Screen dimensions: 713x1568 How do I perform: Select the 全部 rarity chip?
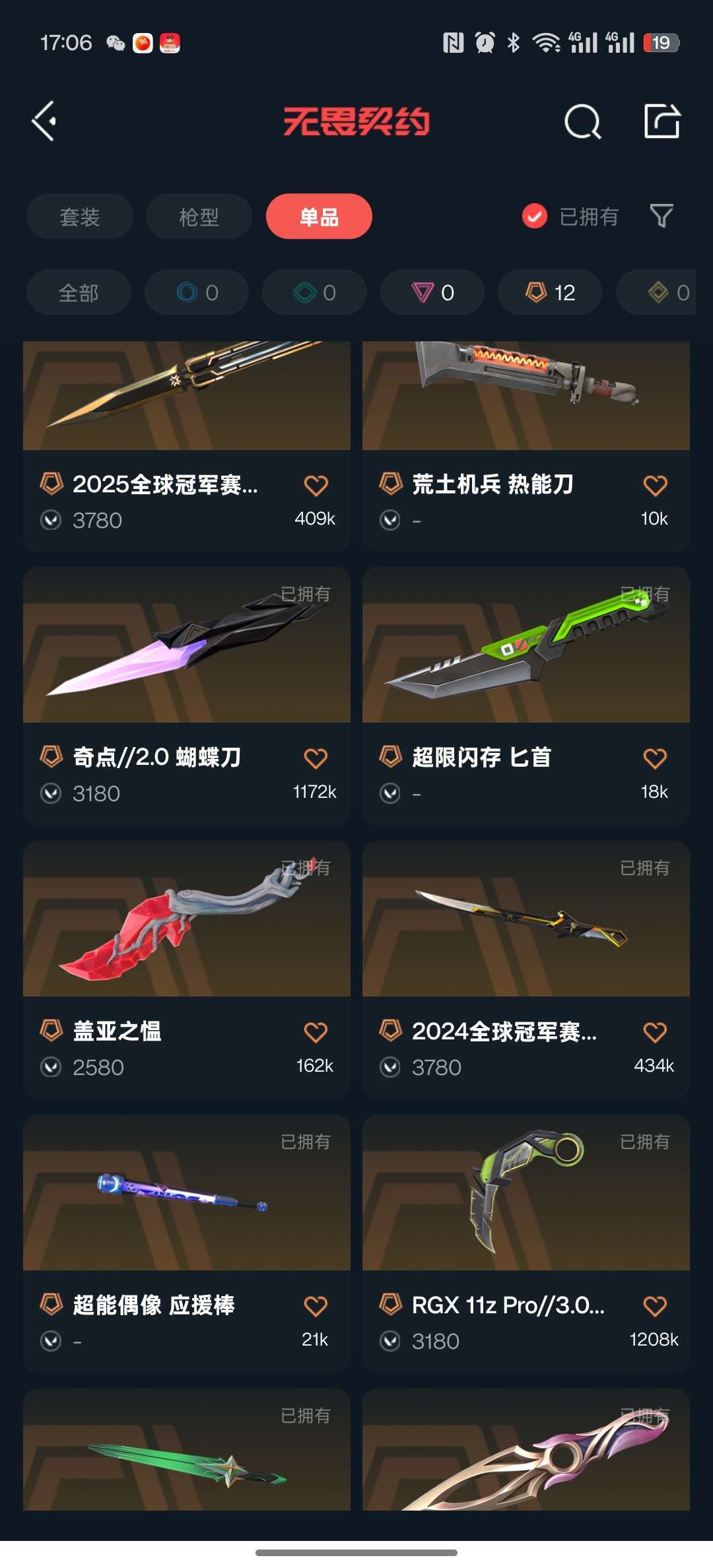(x=79, y=292)
